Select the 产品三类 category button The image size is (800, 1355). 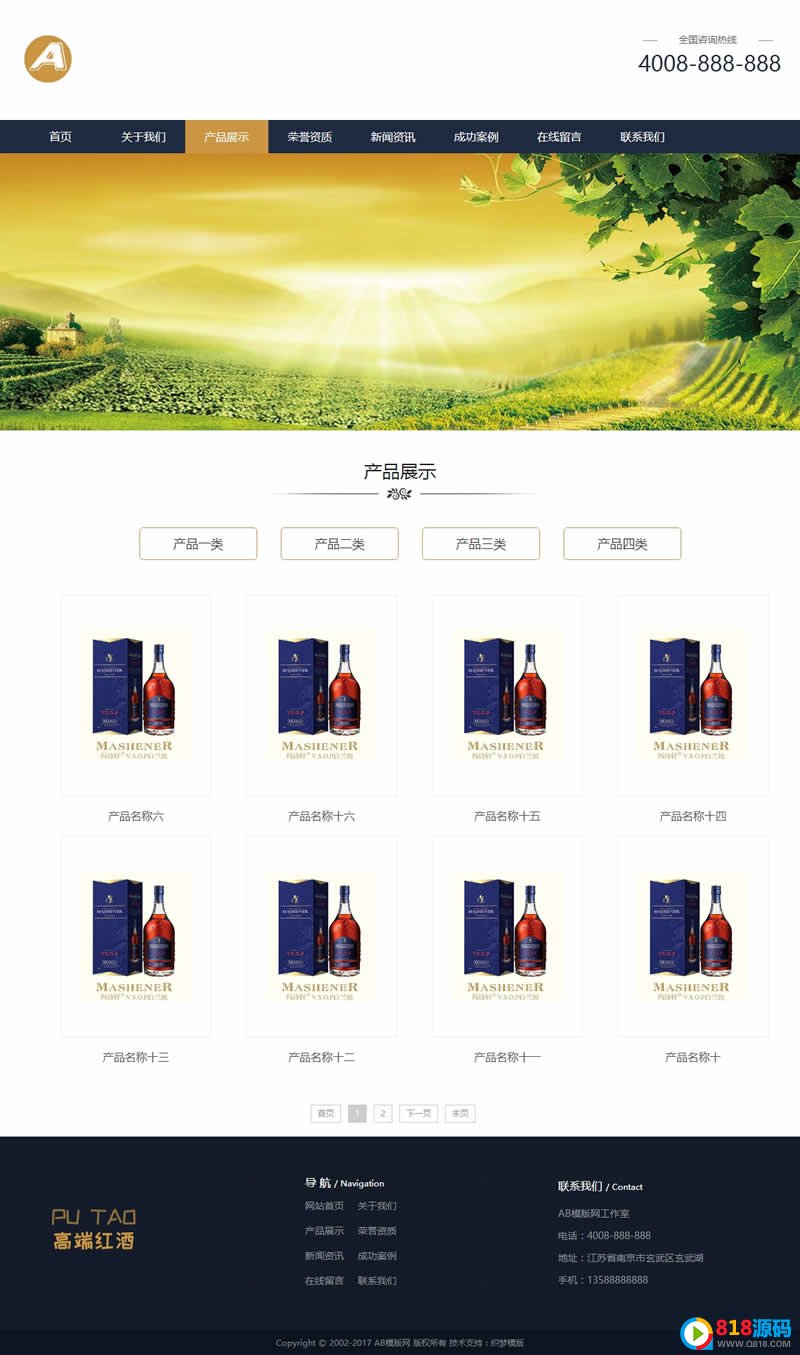481,544
